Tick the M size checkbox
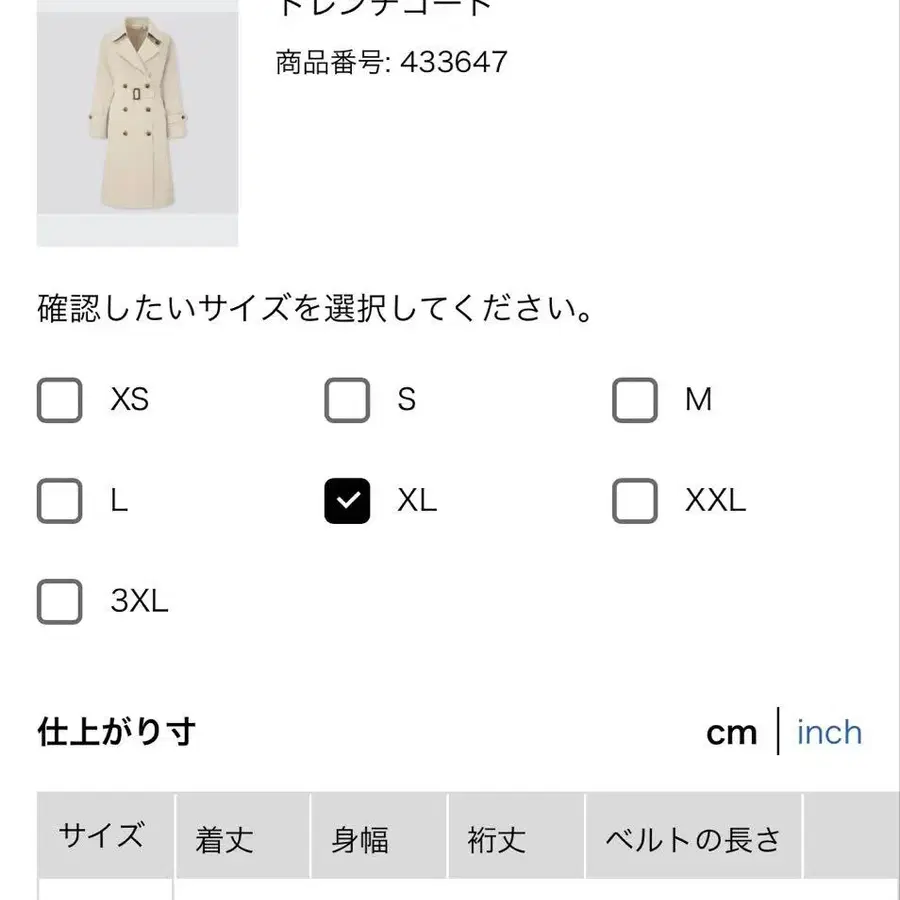The width and height of the screenshot is (900, 900). (635, 400)
